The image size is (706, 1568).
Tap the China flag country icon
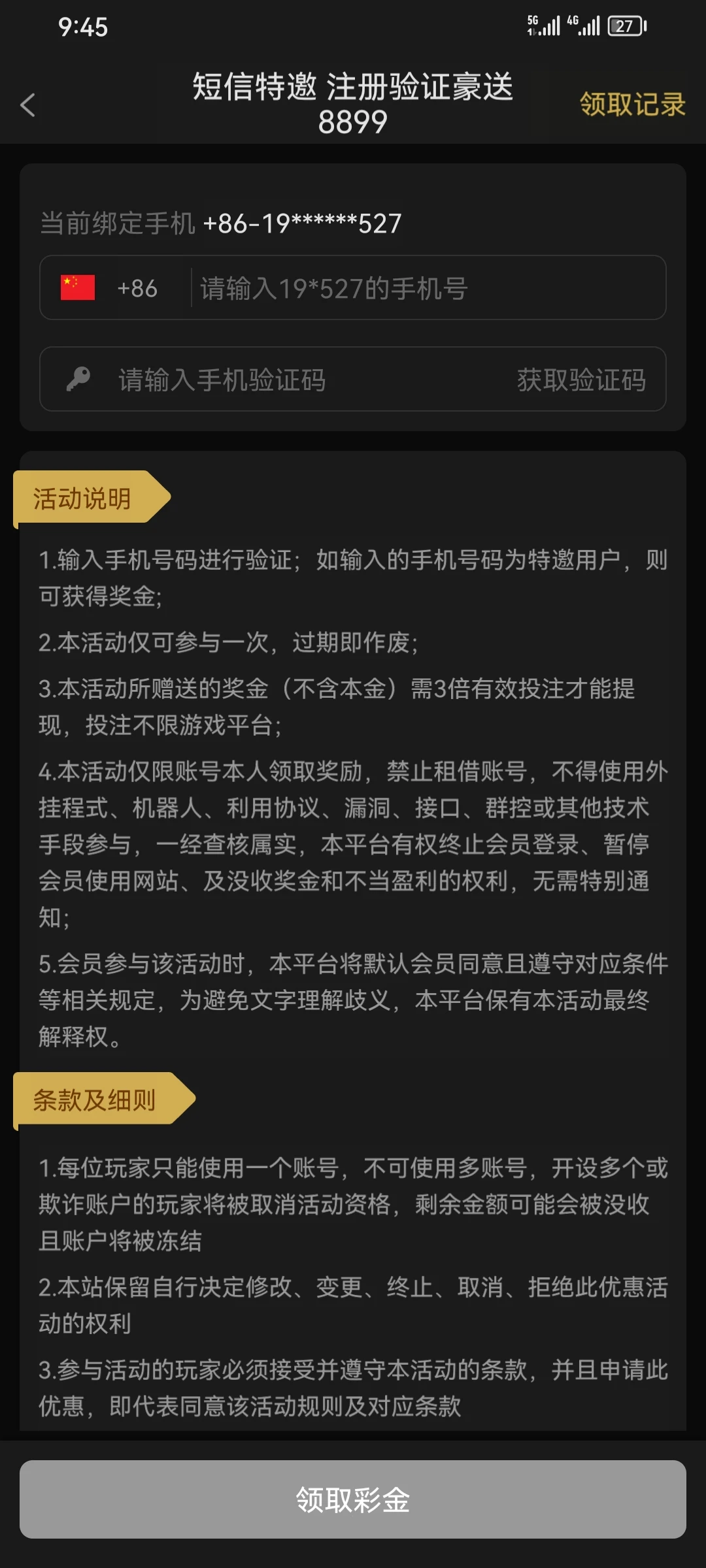pyautogui.click(x=78, y=287)
